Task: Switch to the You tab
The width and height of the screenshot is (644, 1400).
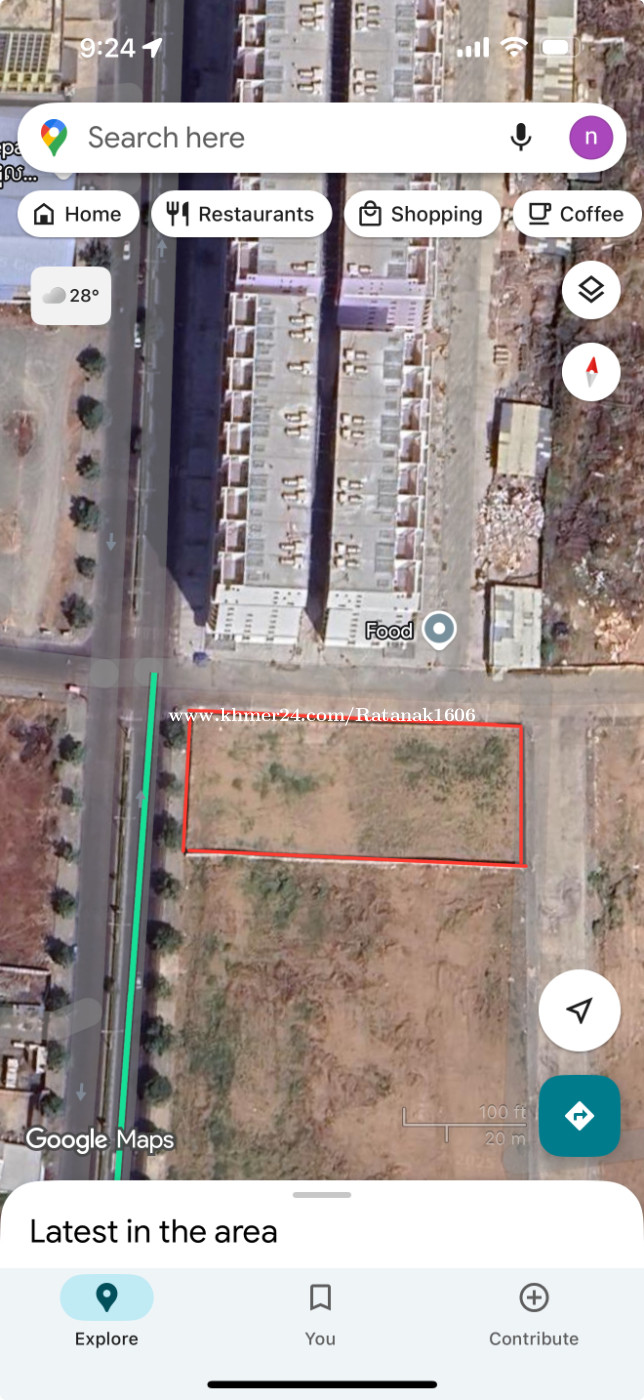Action: (321, 1312)
